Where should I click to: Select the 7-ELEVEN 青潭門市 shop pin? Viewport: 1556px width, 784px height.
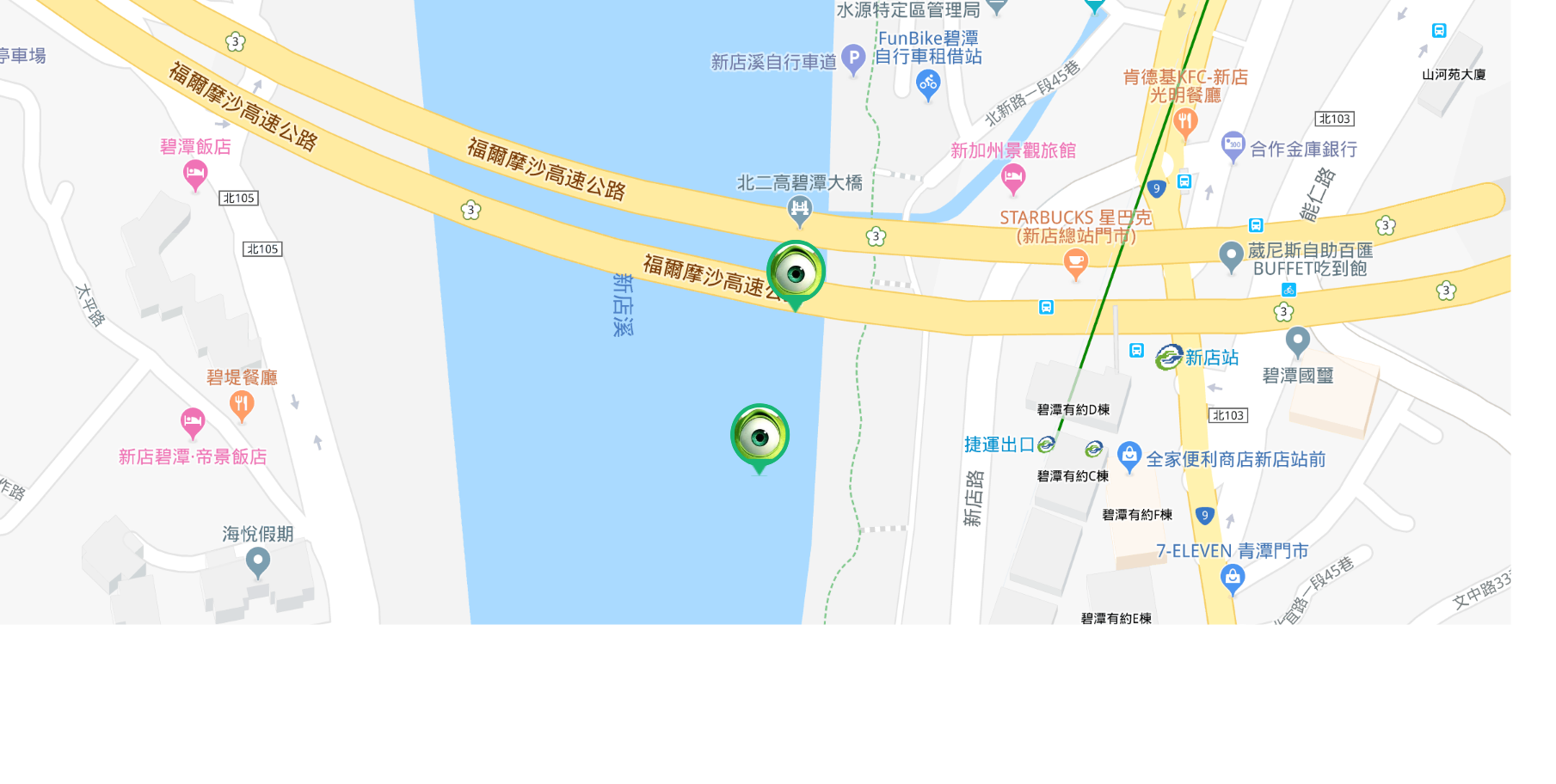pyautogui.click(x=1233, y=577)
